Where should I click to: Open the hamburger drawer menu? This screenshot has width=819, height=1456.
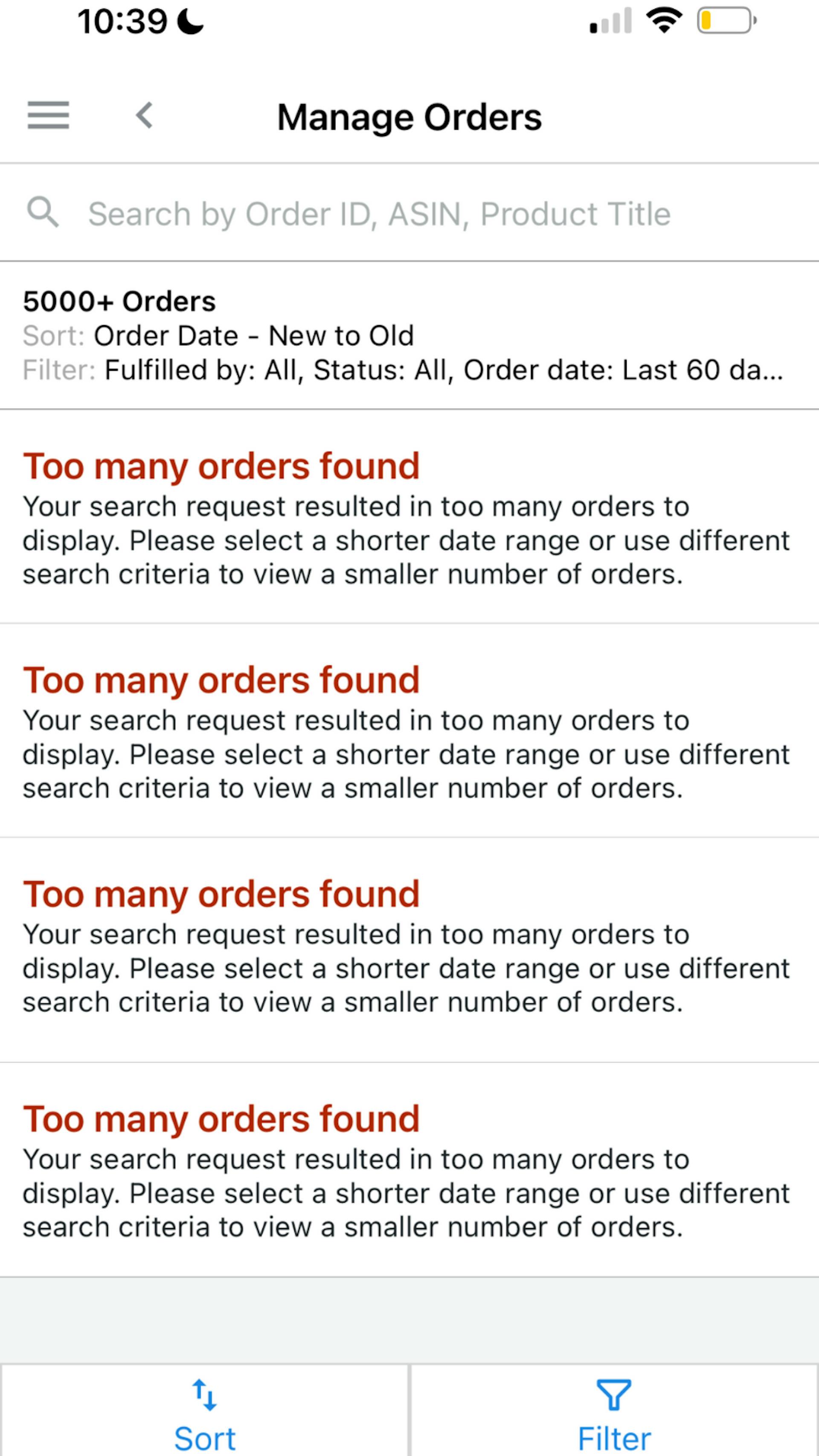[x=49, y=115]
